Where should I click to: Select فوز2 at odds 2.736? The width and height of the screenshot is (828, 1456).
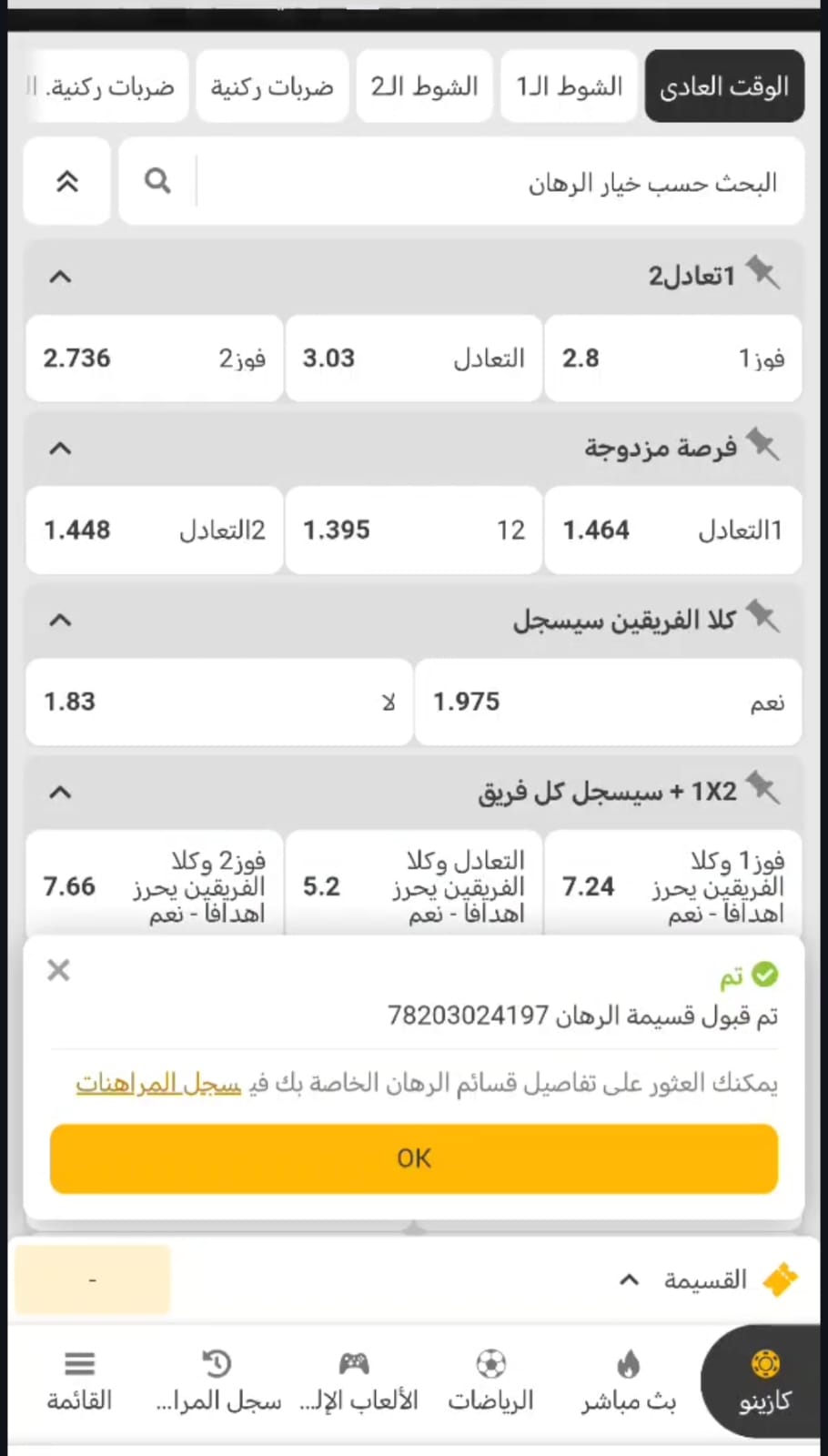[x=155, y=359]
